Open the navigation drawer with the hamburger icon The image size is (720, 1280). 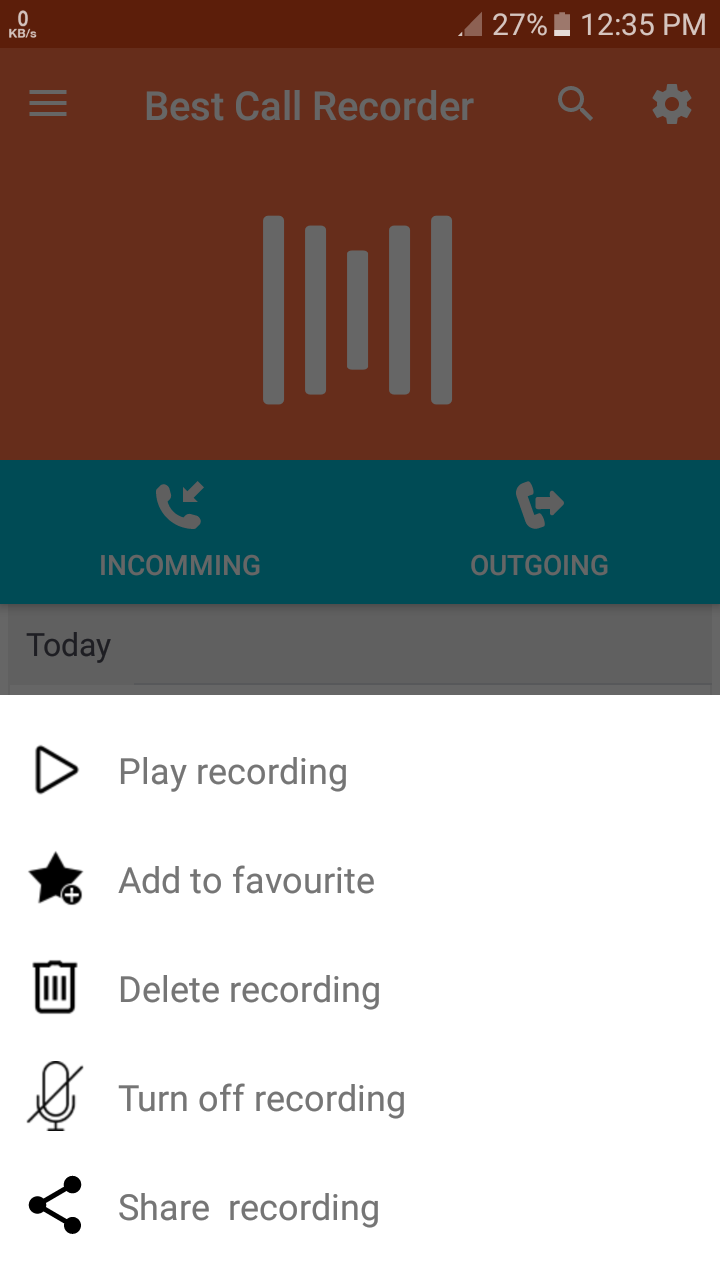click(x=47, y=103)
